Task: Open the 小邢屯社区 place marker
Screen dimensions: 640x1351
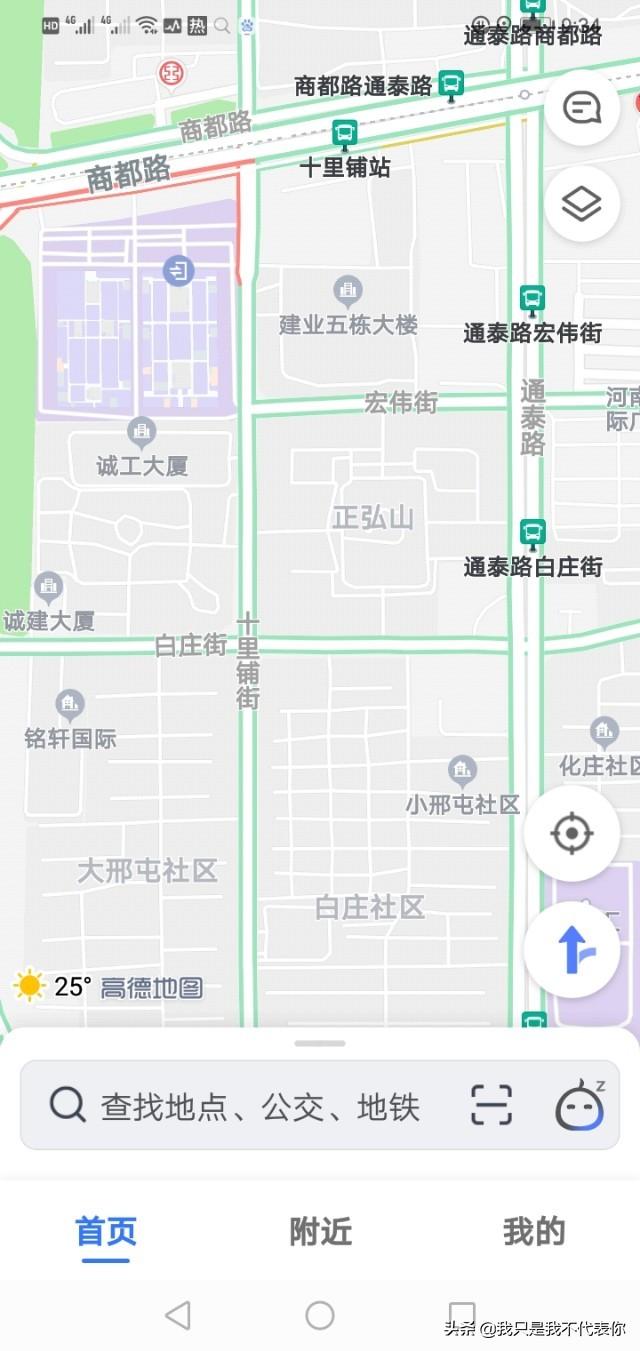Action: pyautogui.click(x=462, y=770)
